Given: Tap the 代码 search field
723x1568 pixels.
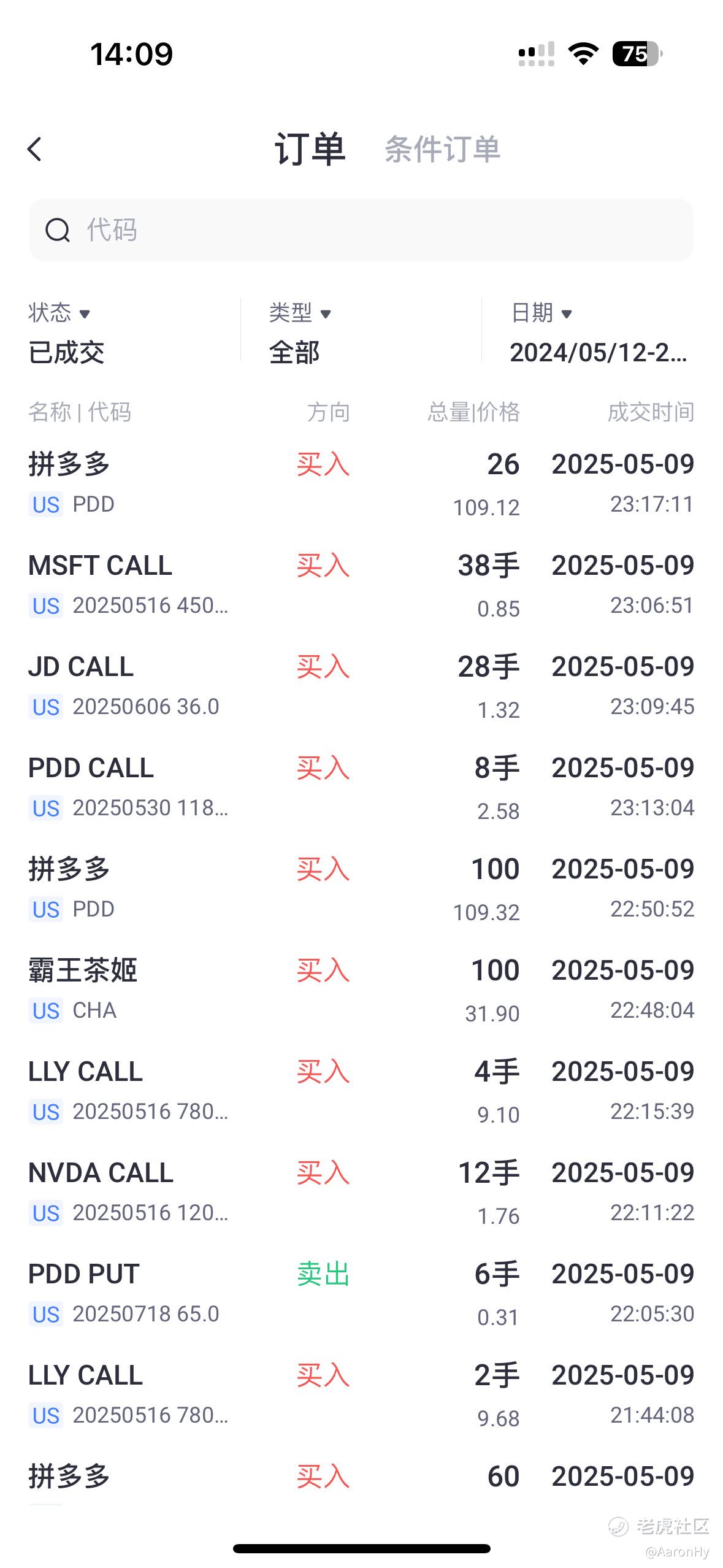Looking at the screenshot, I should click(x=361, y=230).
